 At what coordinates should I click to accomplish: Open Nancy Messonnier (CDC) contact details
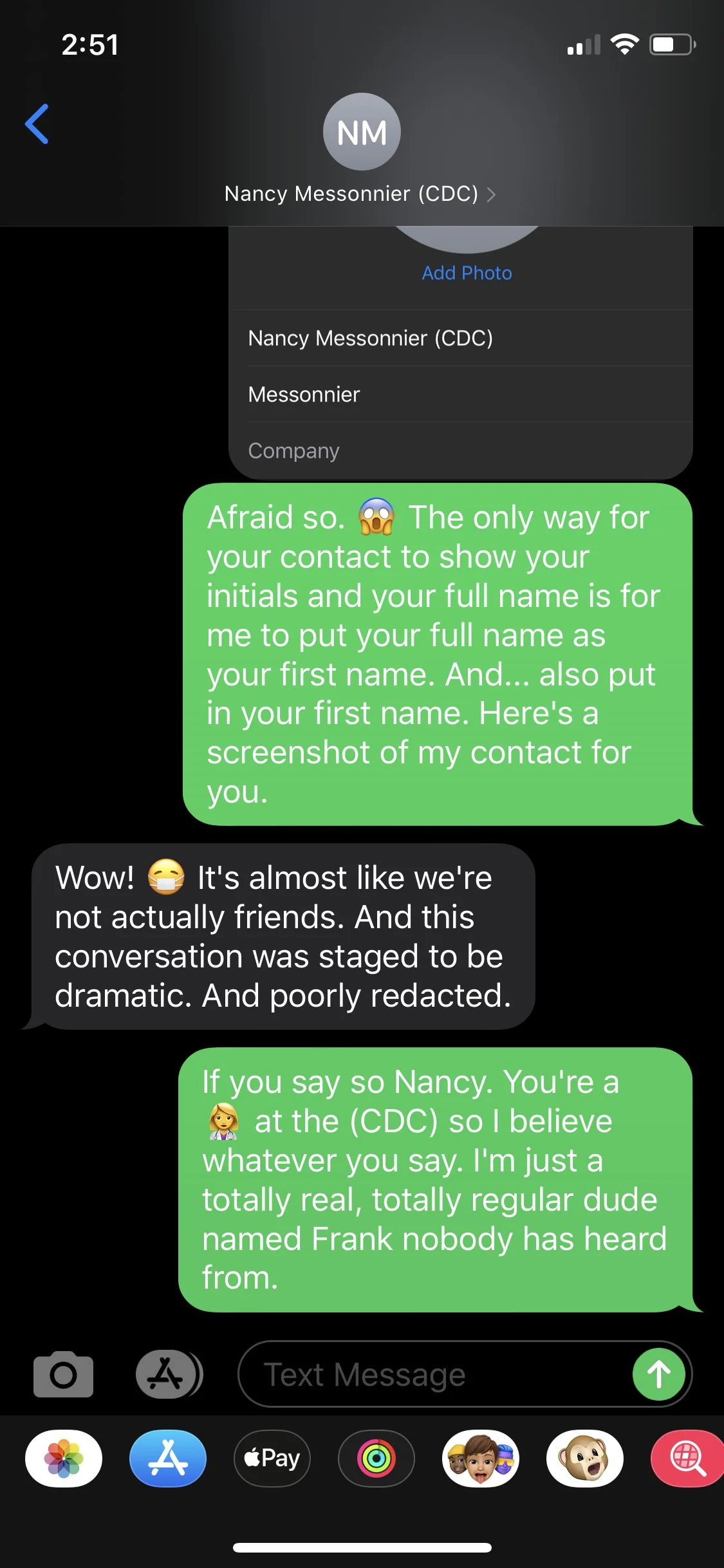point(360,193)
